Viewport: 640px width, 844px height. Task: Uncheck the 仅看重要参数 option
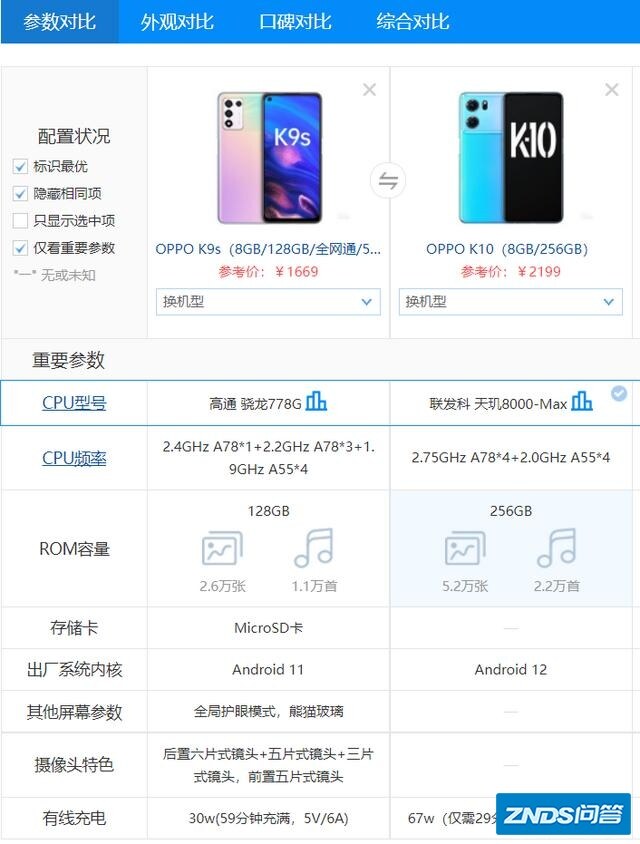coord(21,248)
